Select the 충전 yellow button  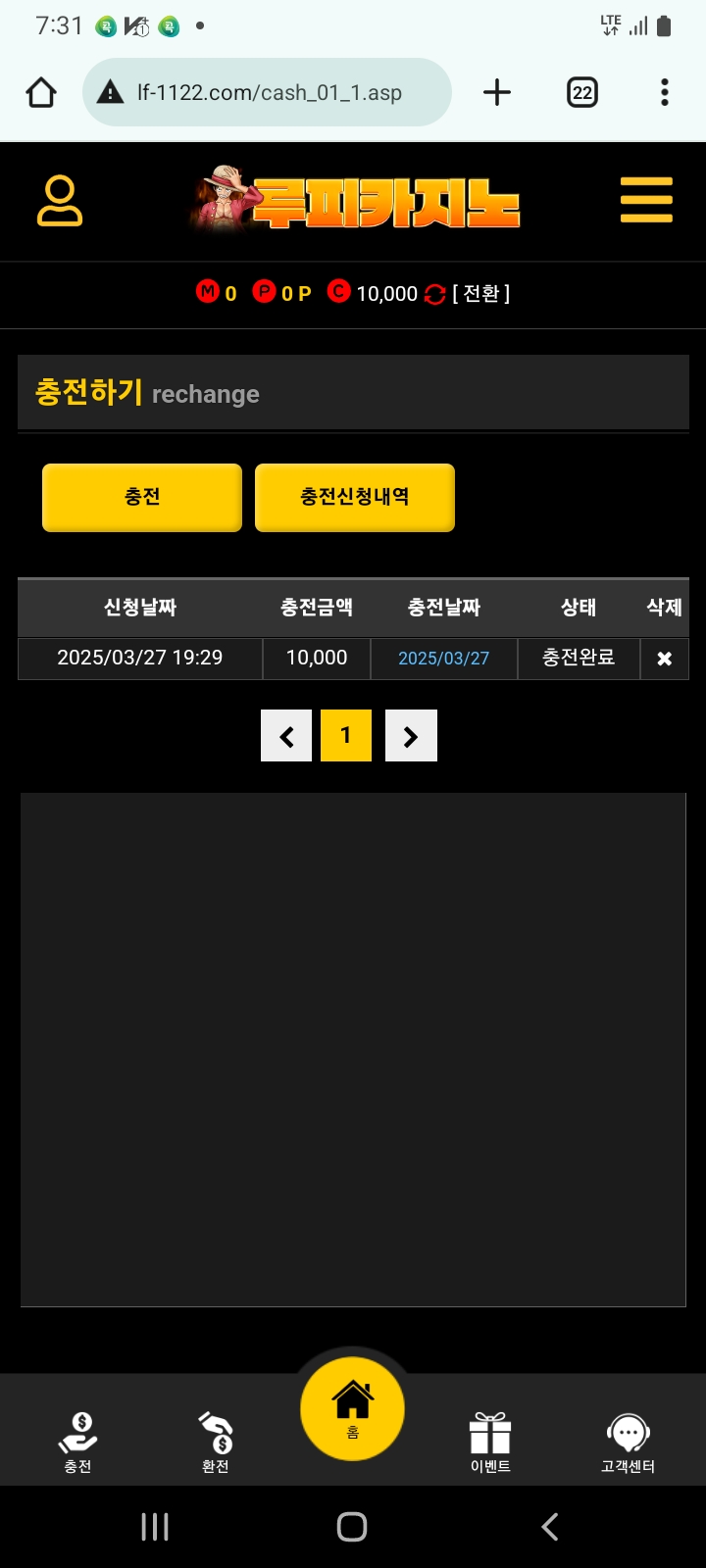(x=142, y=497)
